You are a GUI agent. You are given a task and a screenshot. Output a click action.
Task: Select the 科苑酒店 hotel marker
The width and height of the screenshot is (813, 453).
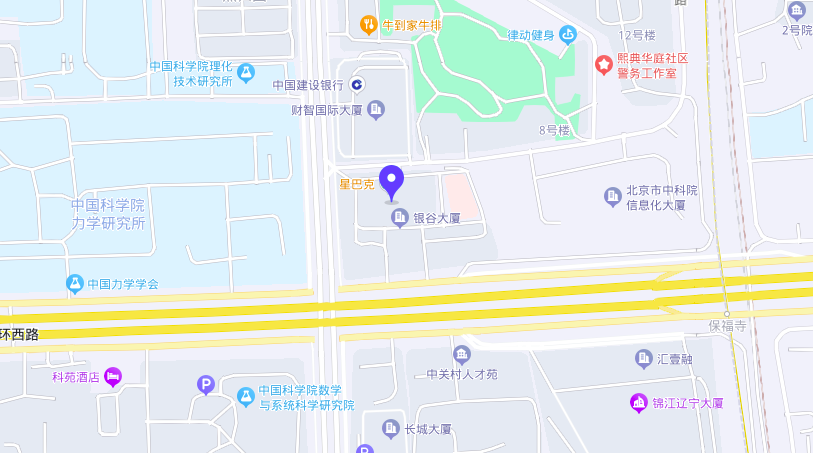point(113,376)
